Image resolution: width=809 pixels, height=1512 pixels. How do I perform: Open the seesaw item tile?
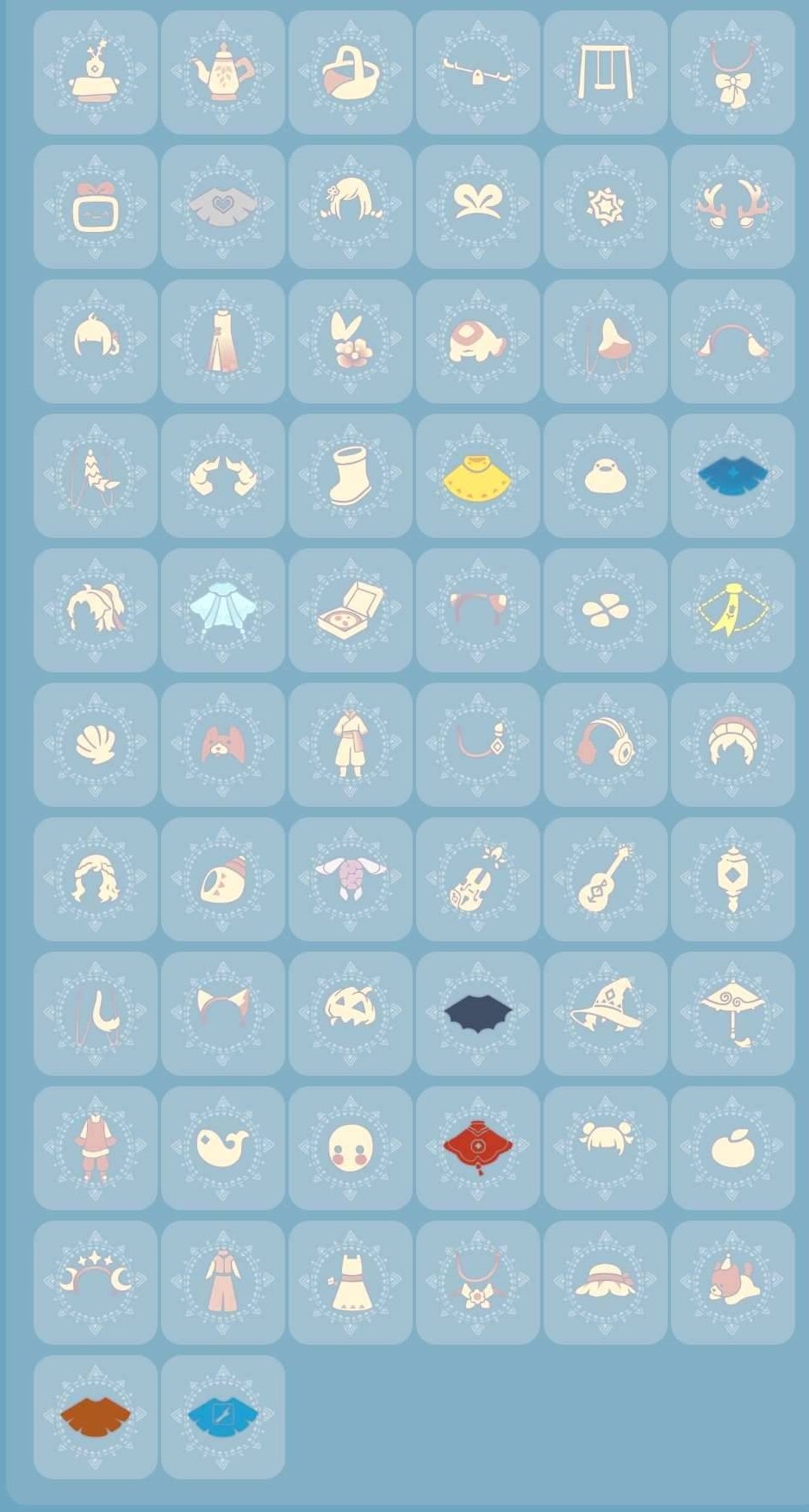click(477, 72)
